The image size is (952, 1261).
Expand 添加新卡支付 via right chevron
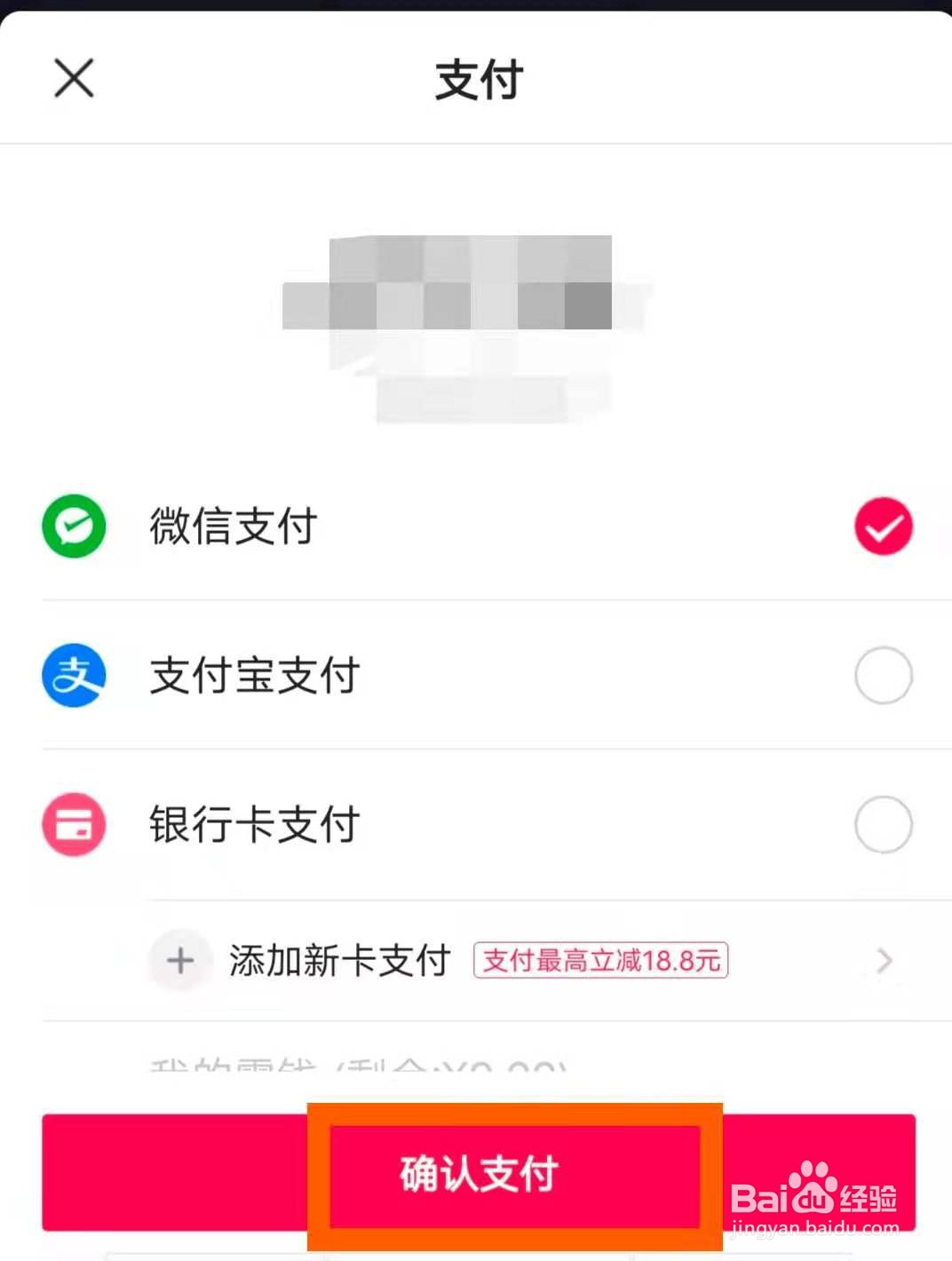tap(882, 960)
